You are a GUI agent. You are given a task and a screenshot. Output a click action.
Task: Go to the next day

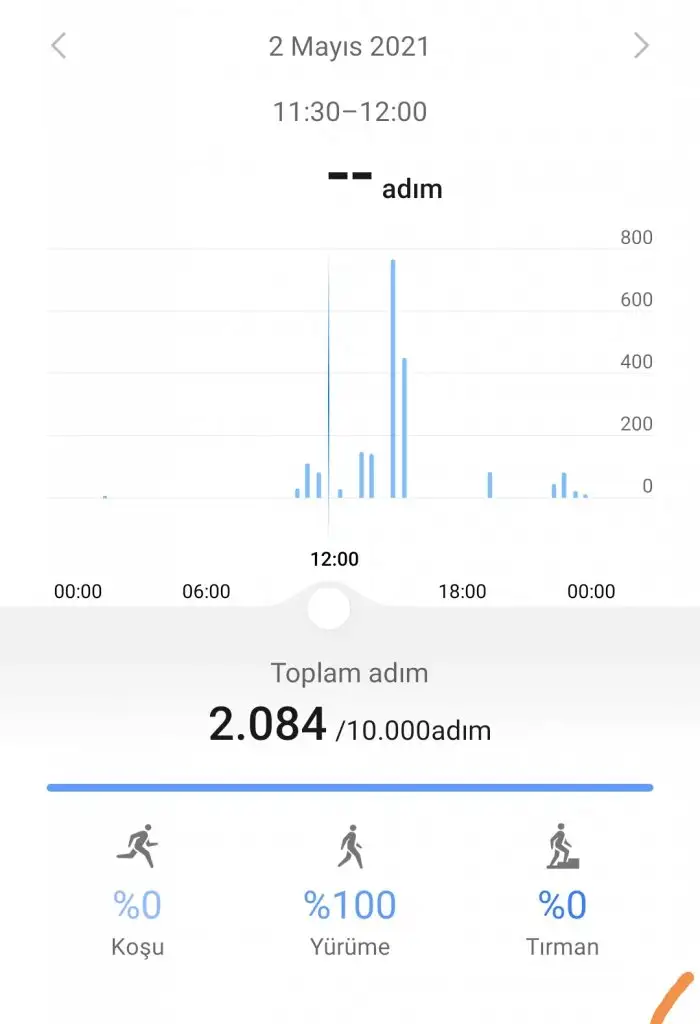coord(641,46)
